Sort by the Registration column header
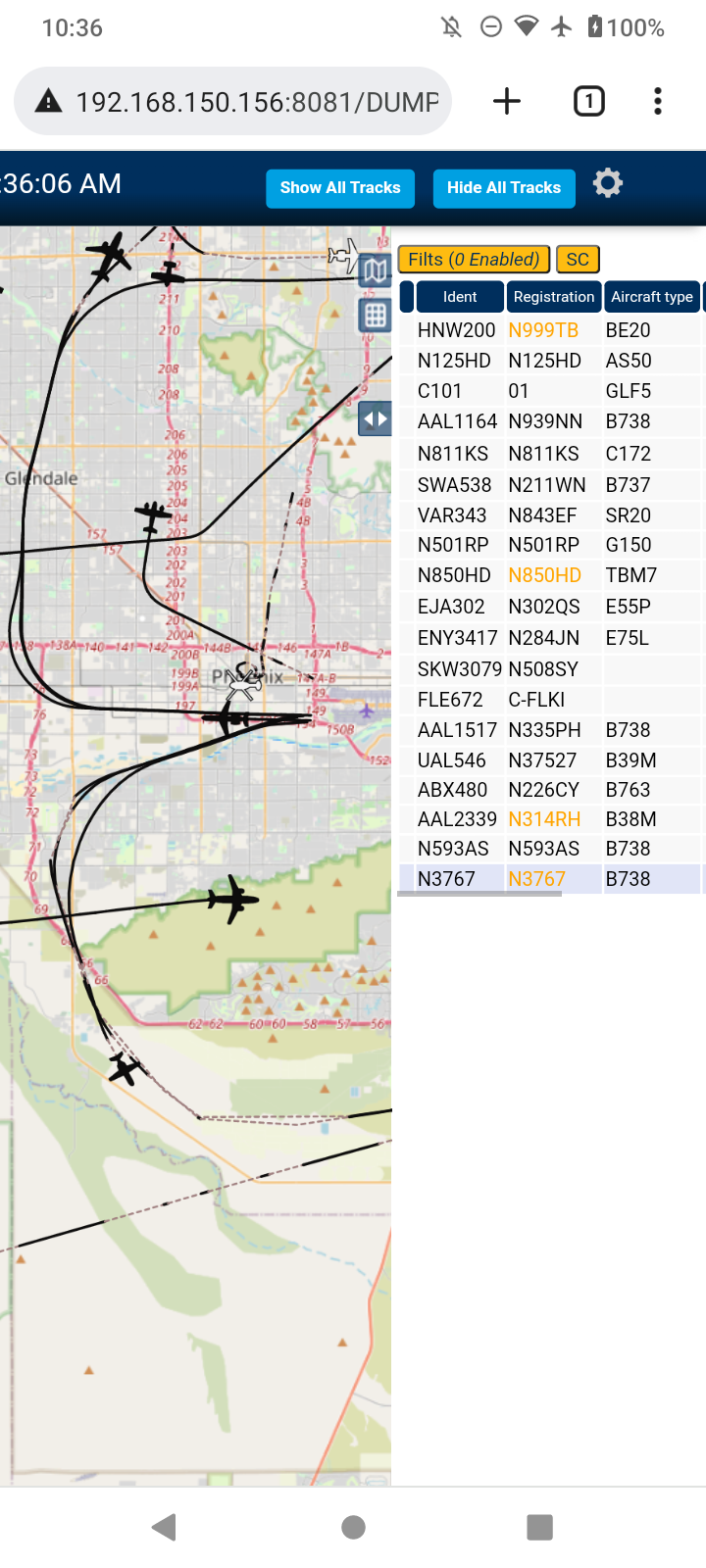 (554, 297)
